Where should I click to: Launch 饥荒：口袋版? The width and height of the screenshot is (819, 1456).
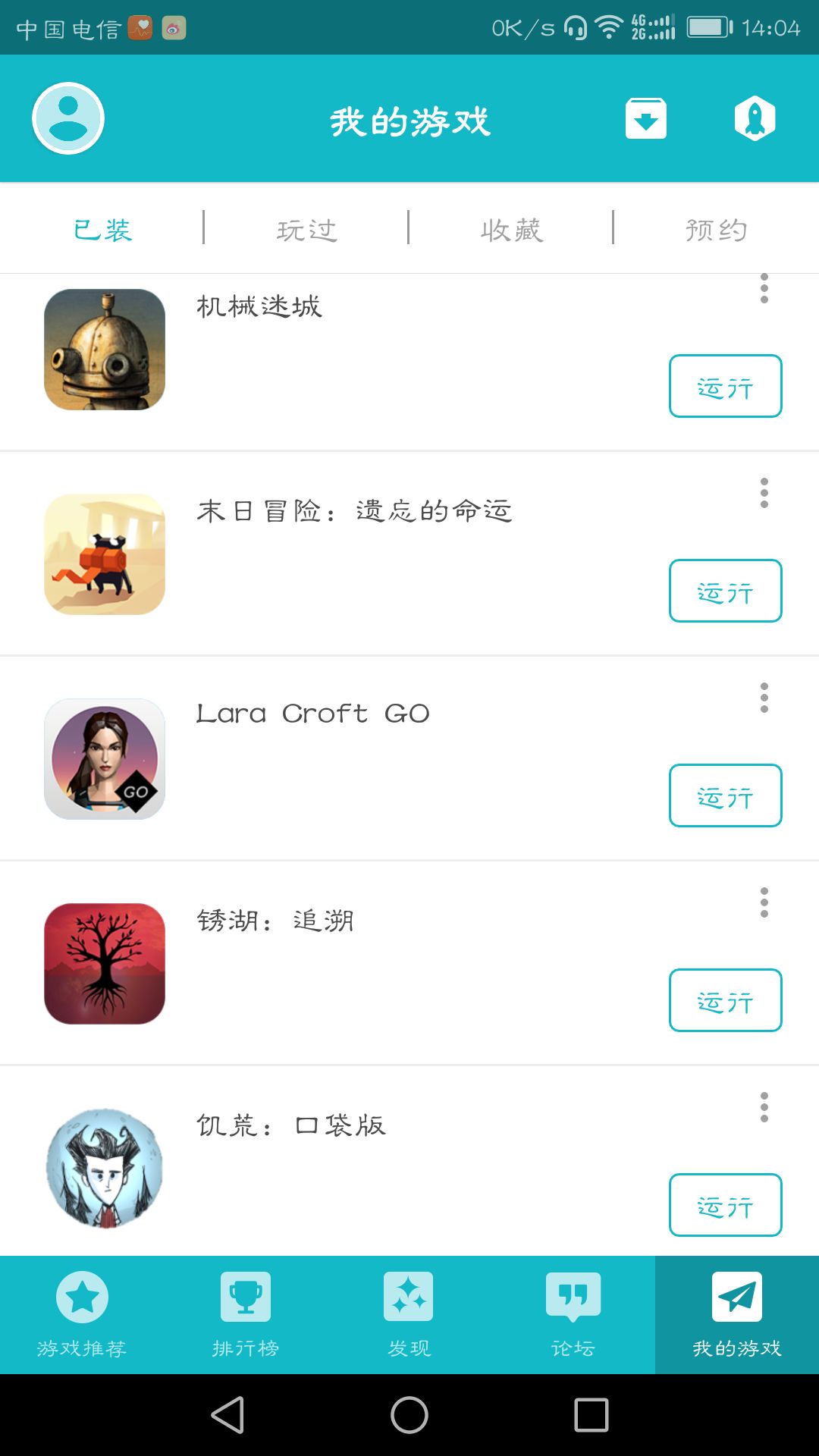tap(725, 1206)
